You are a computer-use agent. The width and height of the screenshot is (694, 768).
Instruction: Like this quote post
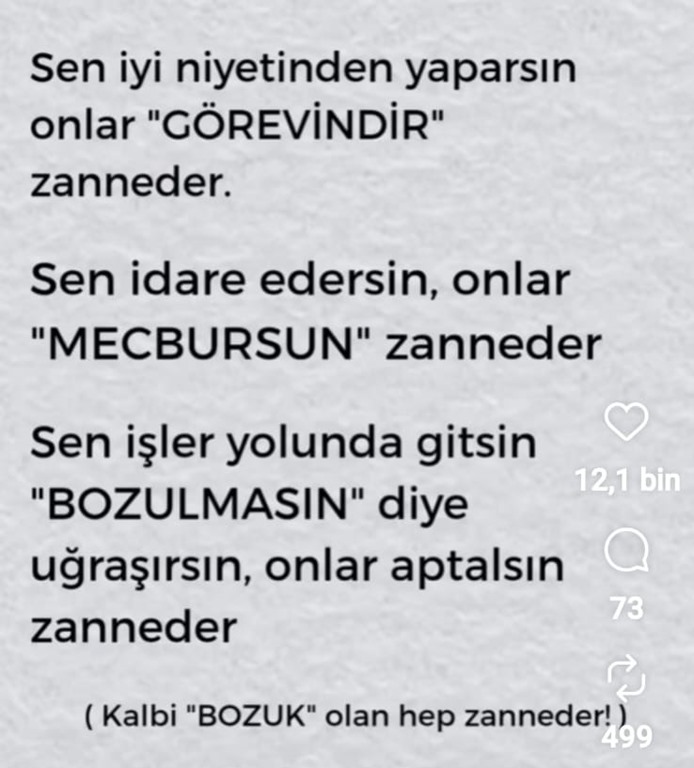[627, 422]
